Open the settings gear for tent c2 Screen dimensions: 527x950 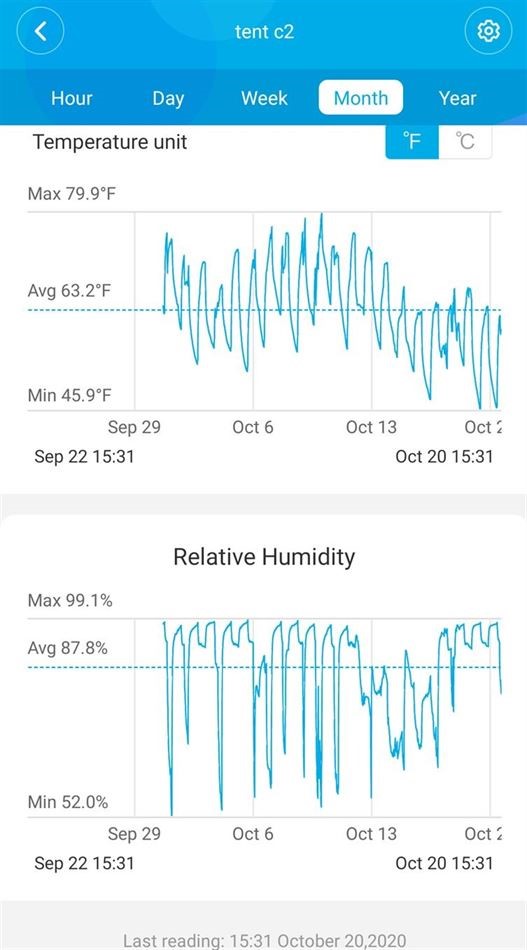pos(488,31)
